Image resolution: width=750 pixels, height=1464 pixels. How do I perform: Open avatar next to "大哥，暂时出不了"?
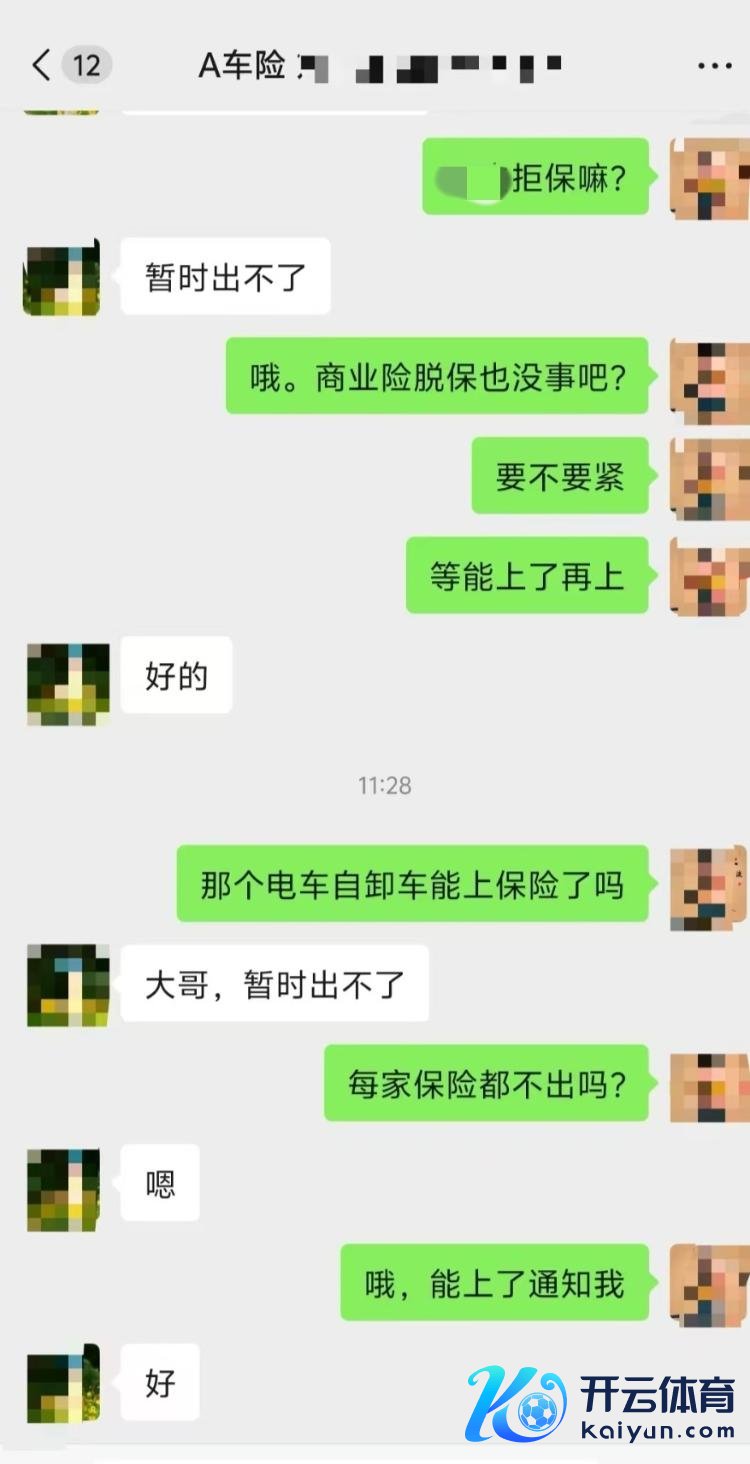click(68, 984)
